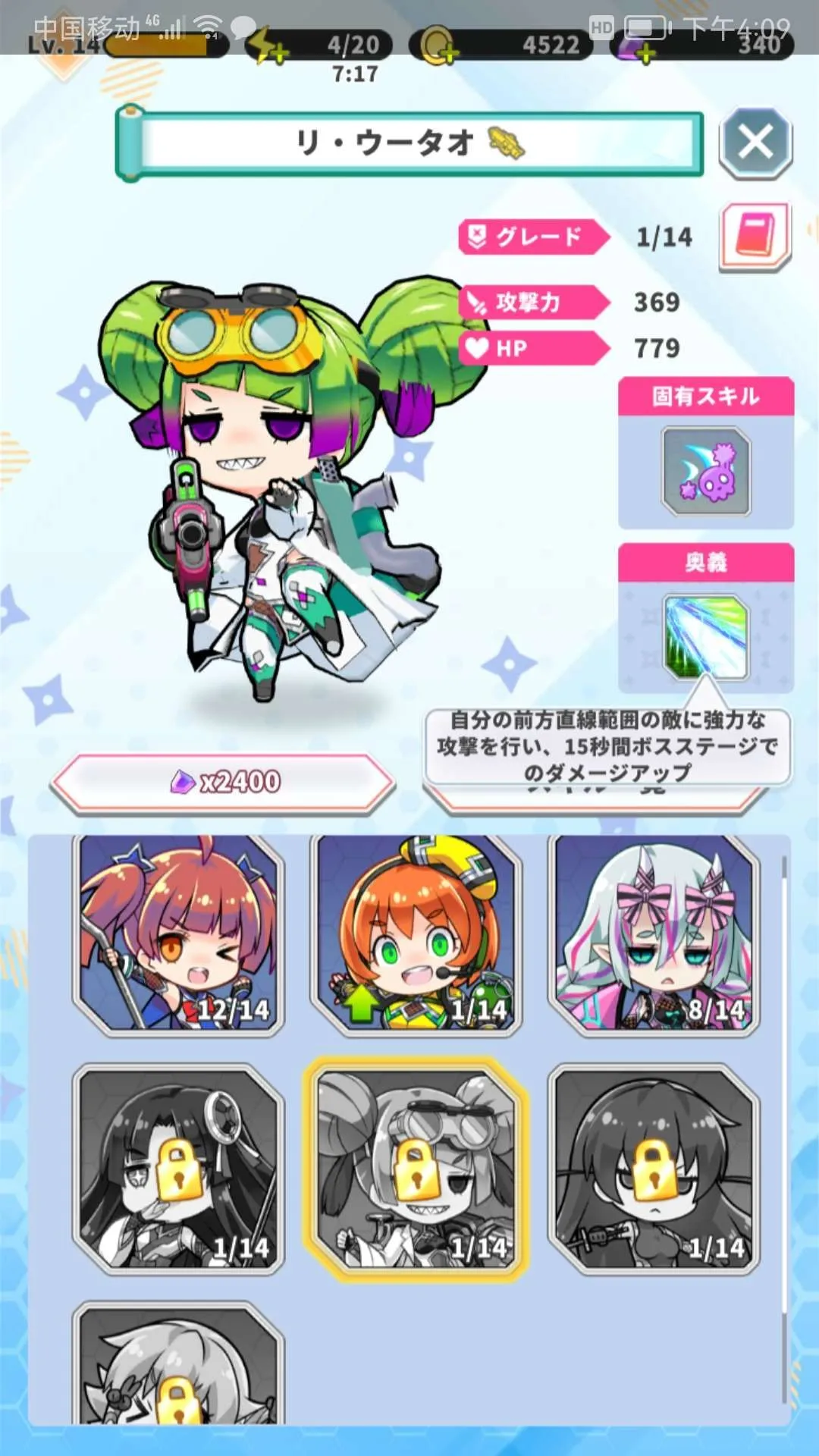Select locked dark-haired character with eyepatch

pyautogui.click(x=654, y=1169)
